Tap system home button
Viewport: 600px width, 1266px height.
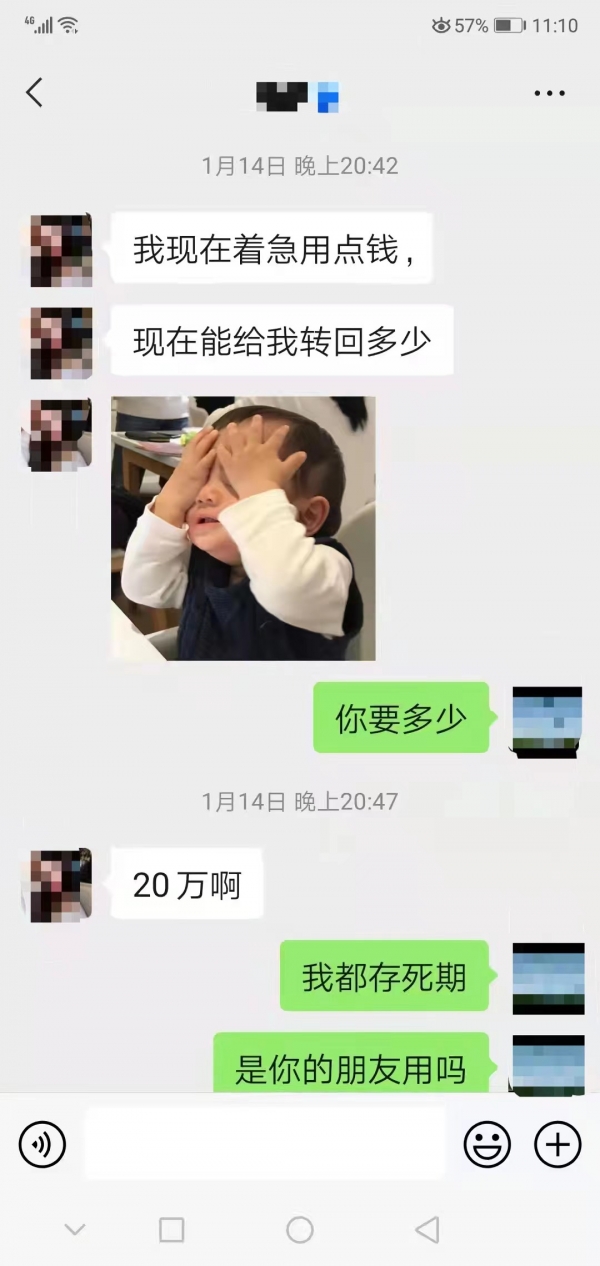click(300, 1230)
